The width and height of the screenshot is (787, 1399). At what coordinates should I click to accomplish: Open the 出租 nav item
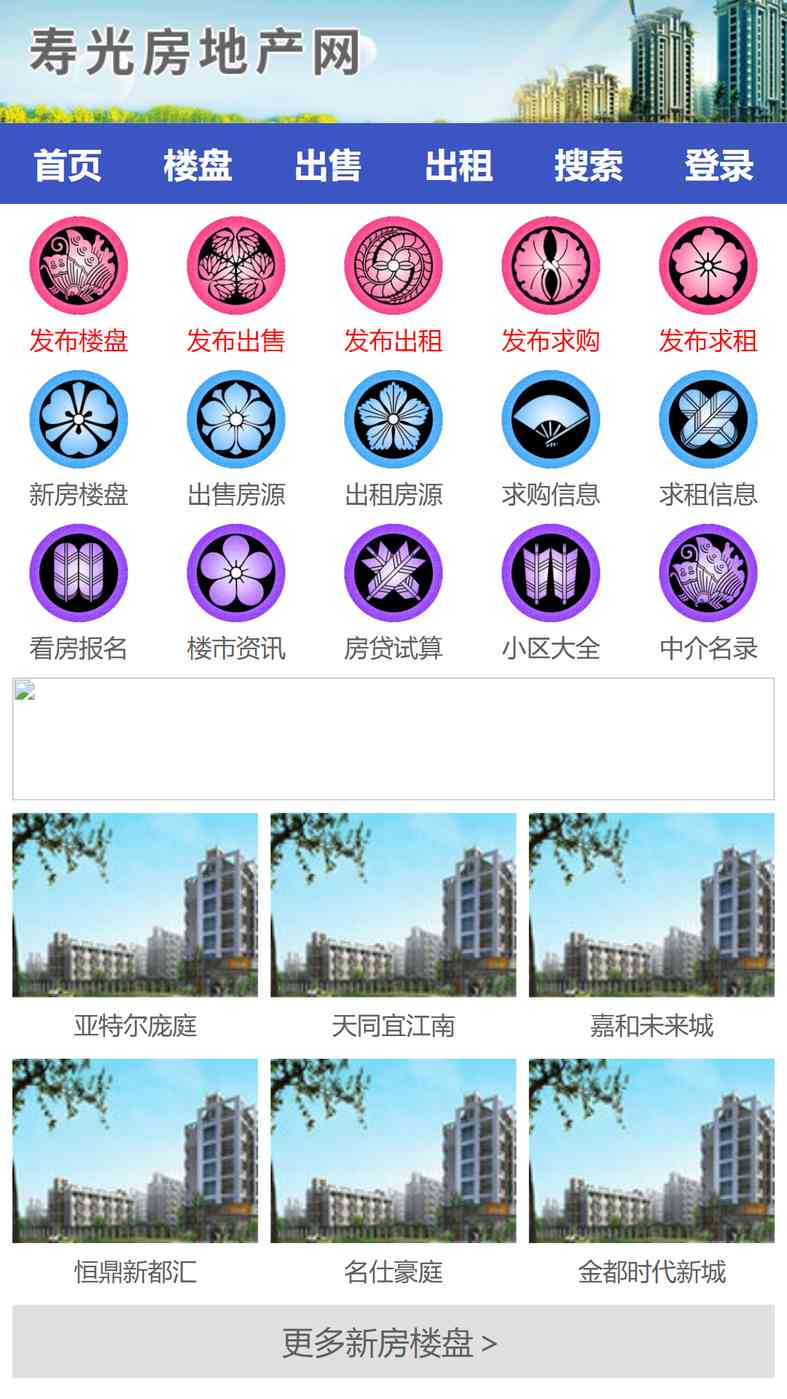(458, 165)
